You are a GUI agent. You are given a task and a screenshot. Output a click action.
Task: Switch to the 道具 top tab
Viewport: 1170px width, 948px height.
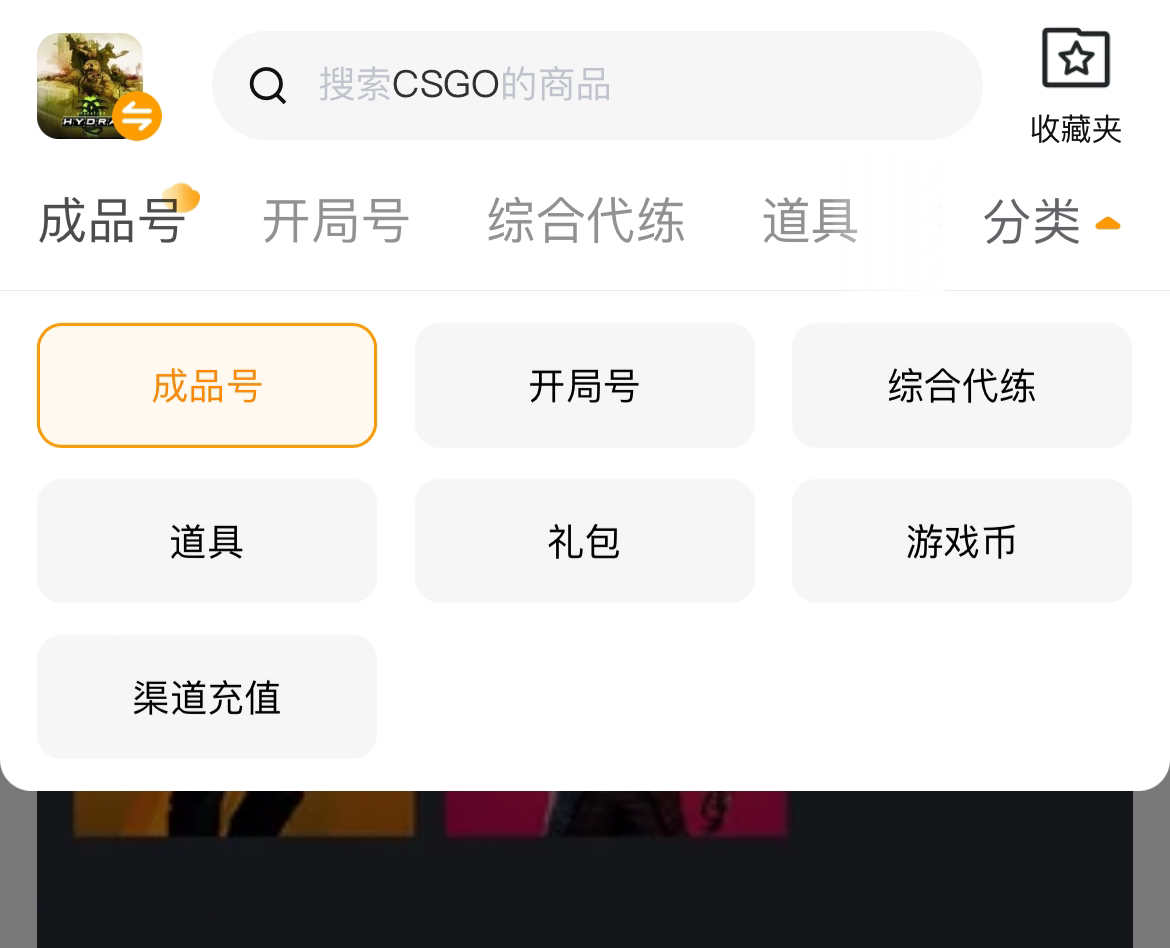coord(809,221)
